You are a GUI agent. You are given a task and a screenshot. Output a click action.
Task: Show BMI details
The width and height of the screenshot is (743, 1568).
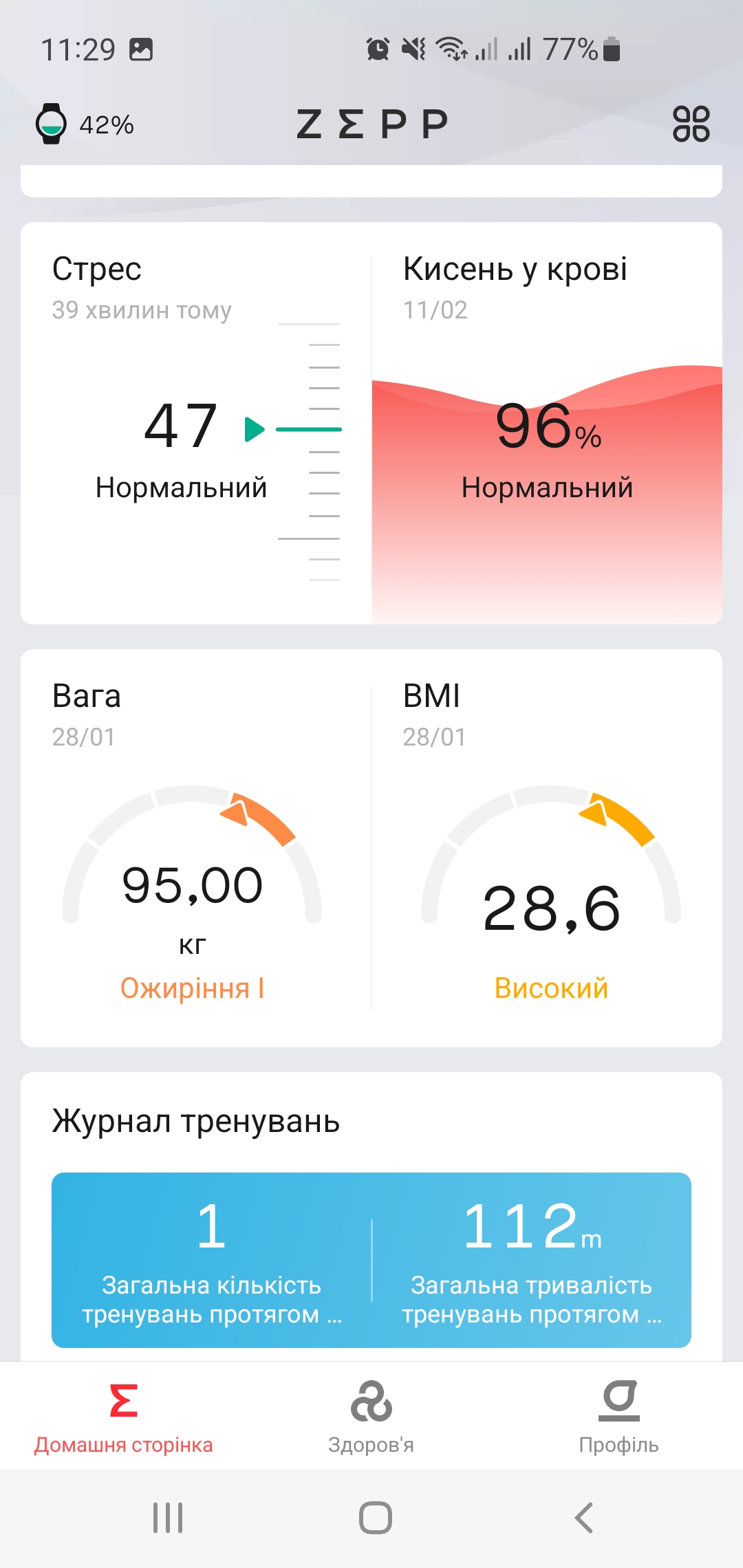[547, 847]
